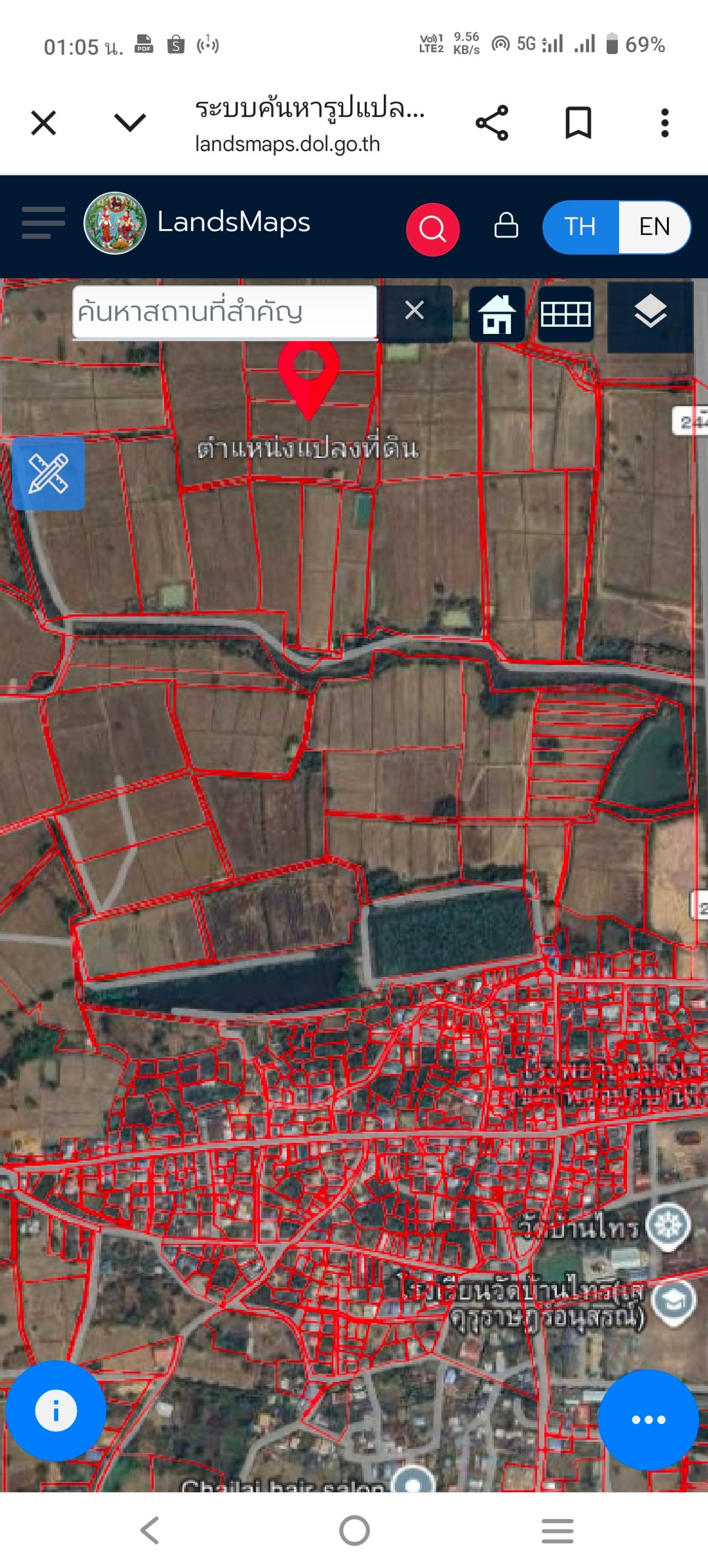Open the measurement tool

click(48, 473)
